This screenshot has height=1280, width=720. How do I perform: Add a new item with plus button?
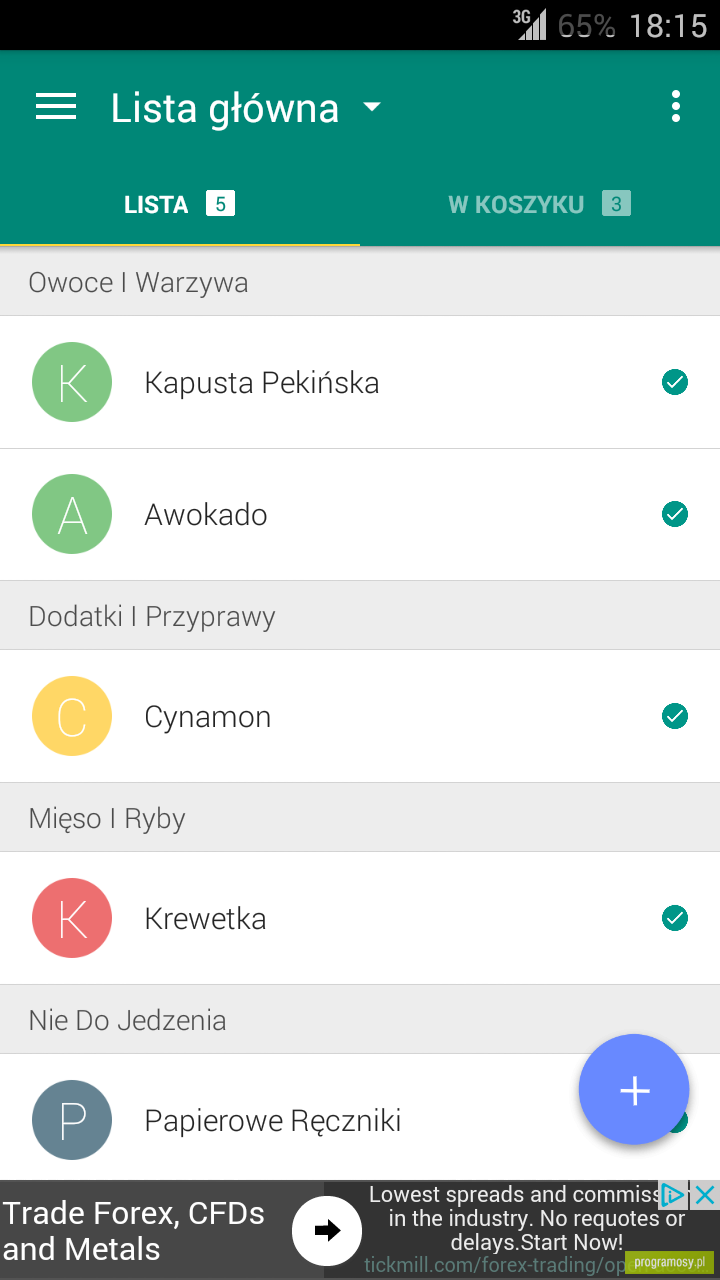(634, 1090)
